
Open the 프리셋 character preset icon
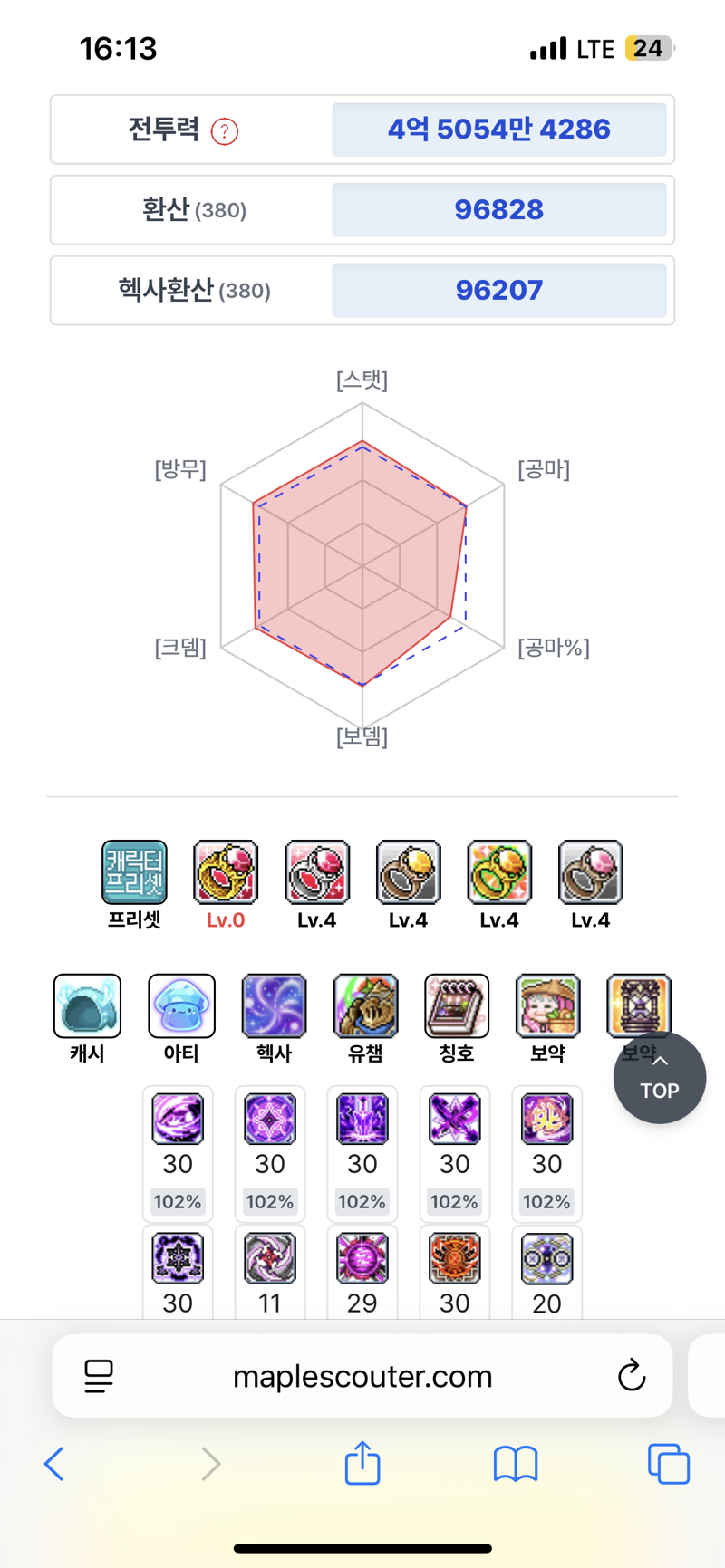pos(134,872)
